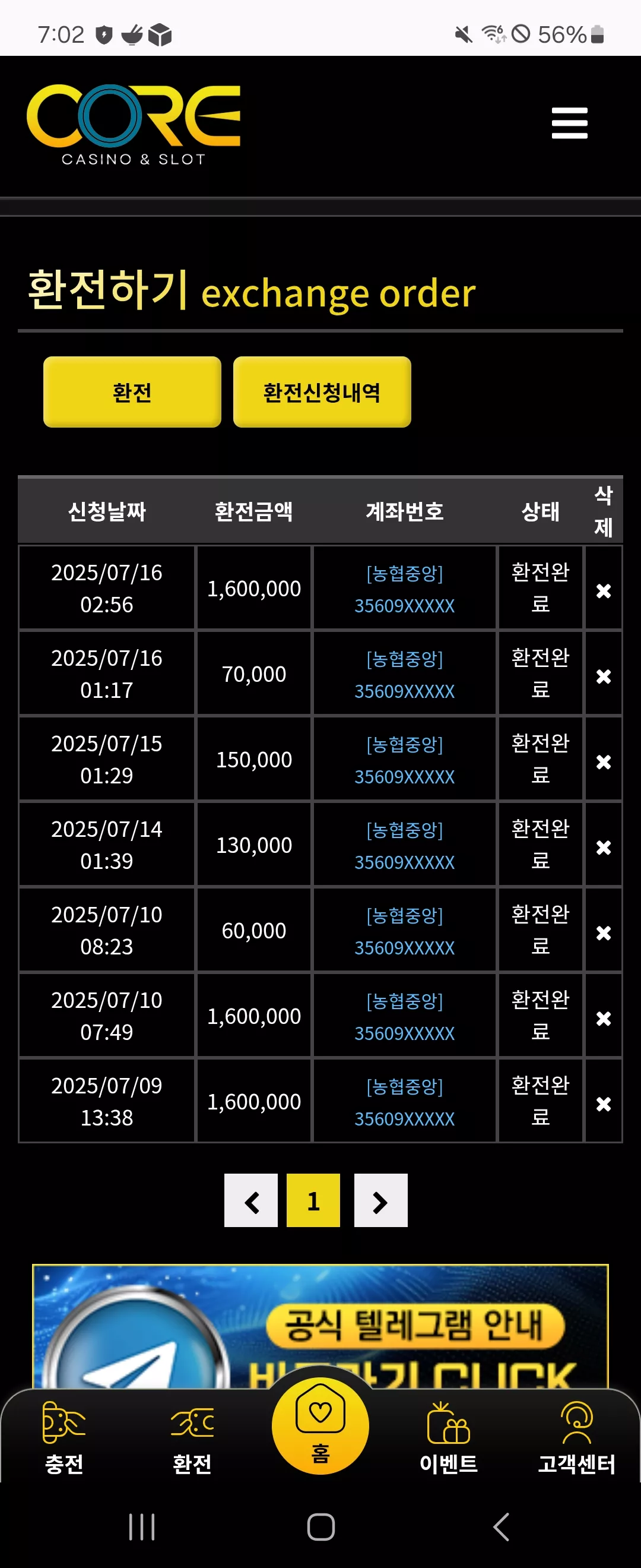Open 환전신청내역 history

pyautogui.click(x=322, y=392)
